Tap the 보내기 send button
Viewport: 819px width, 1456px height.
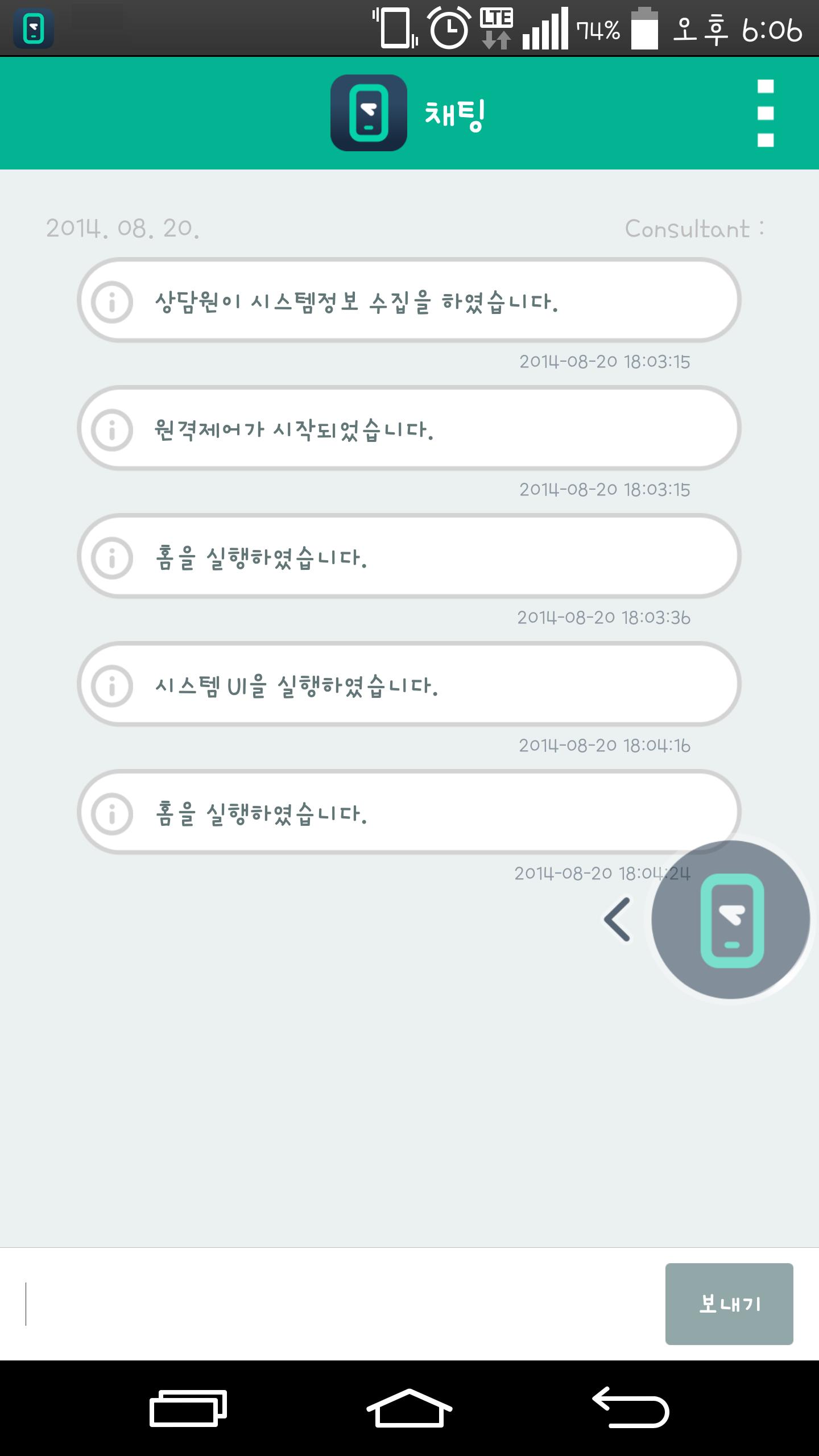pyautogui.click(x=729, y=1304)
